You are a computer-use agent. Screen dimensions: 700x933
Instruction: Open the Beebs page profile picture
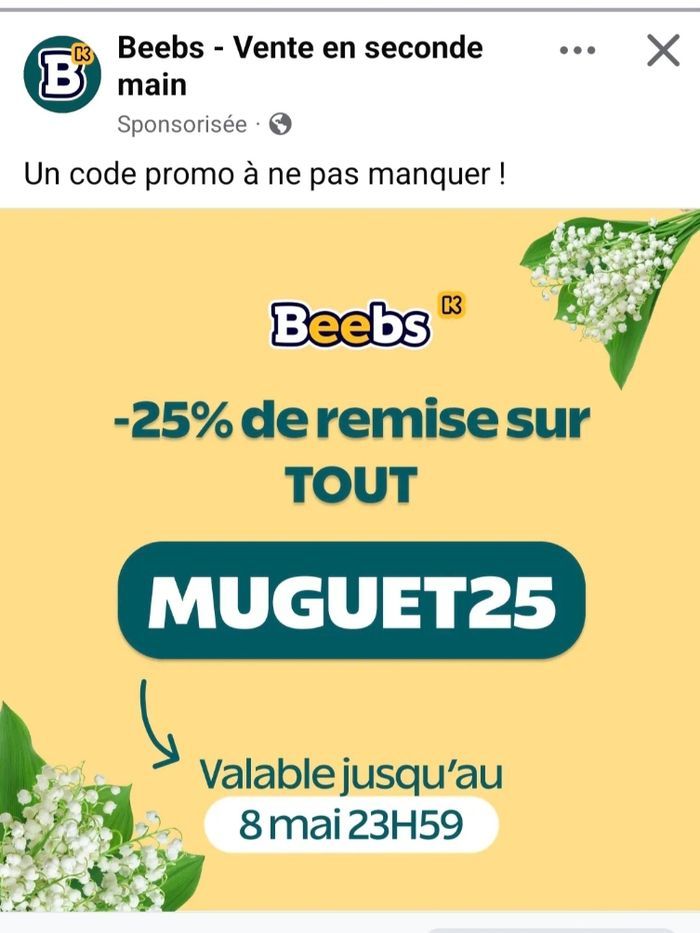62,74
